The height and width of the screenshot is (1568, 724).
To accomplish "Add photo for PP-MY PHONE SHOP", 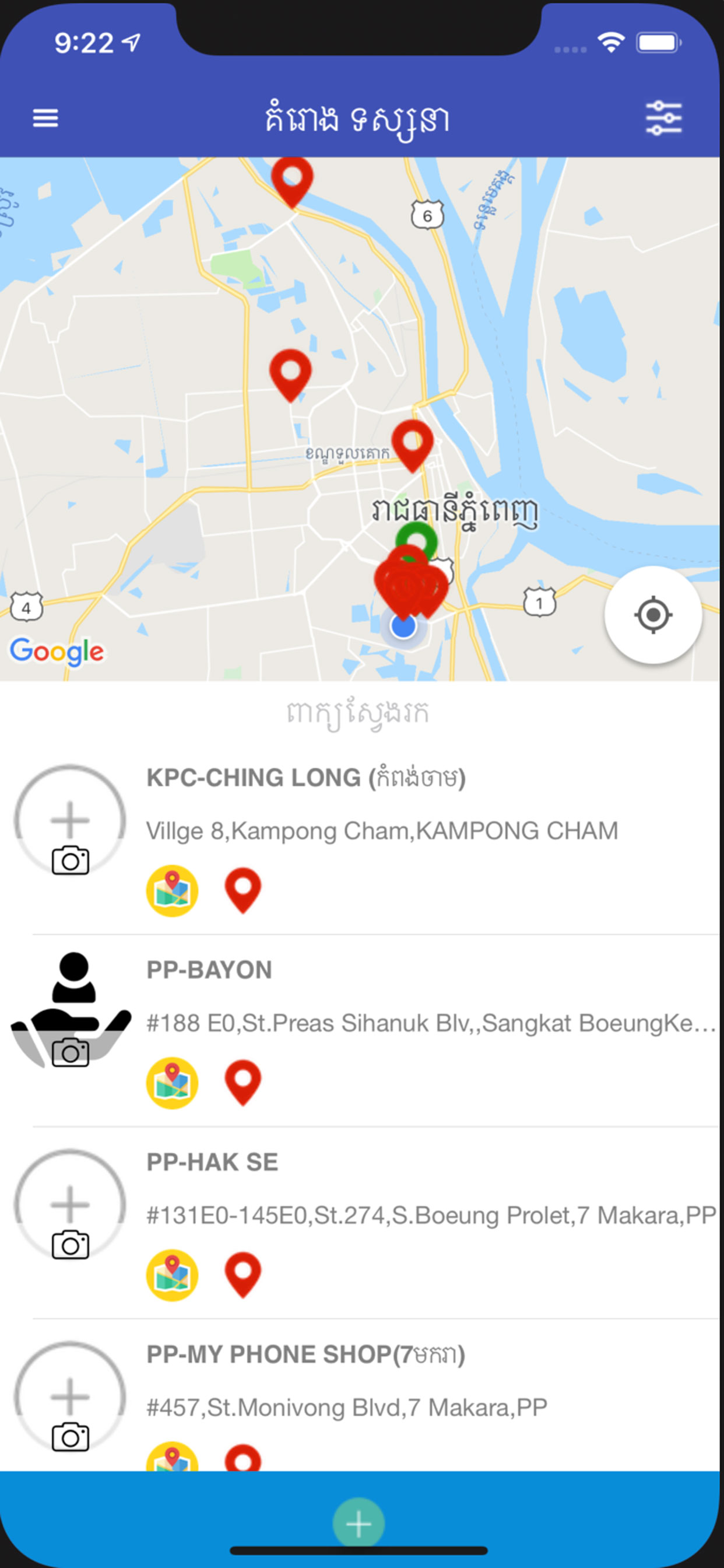I will 70,1397.
